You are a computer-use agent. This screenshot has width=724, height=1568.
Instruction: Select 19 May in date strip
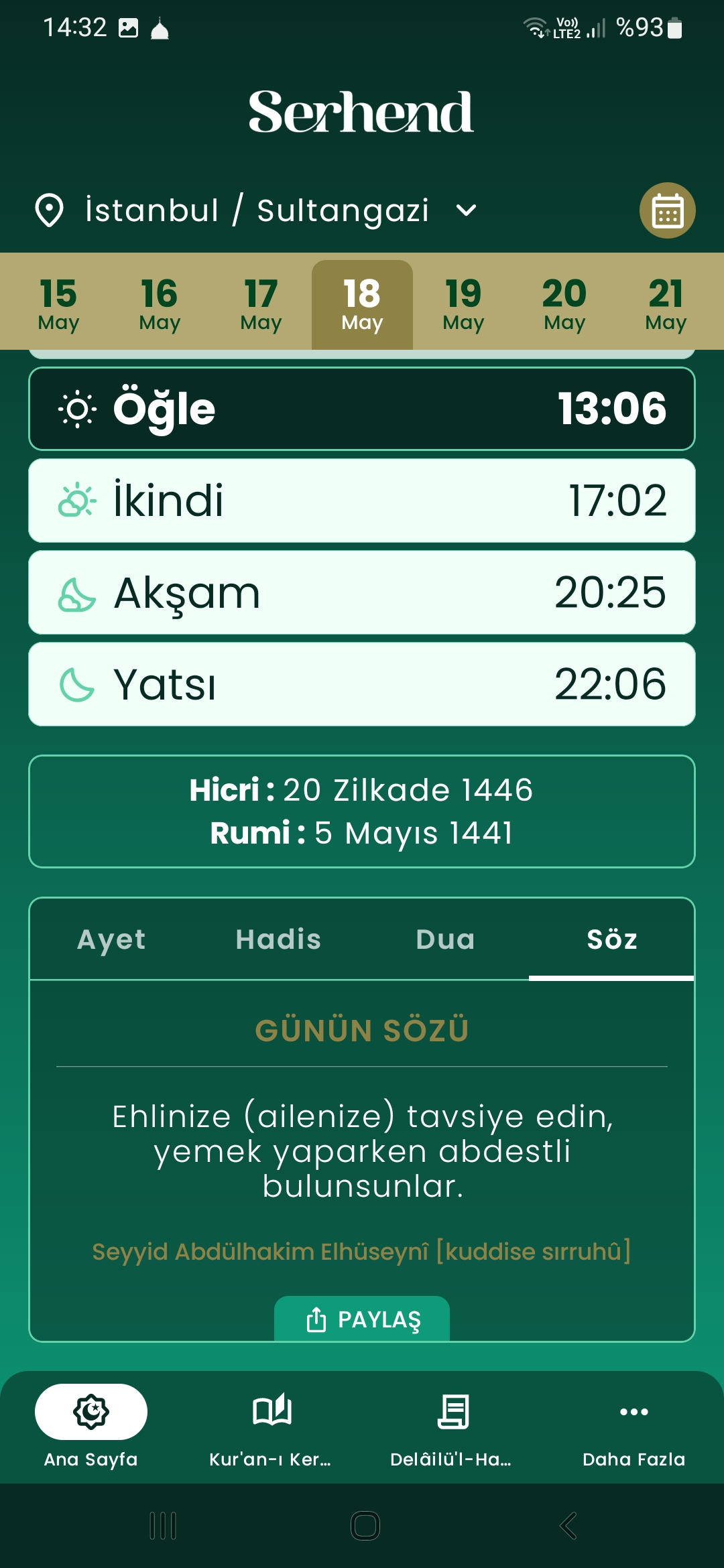[x=463, y=304]
